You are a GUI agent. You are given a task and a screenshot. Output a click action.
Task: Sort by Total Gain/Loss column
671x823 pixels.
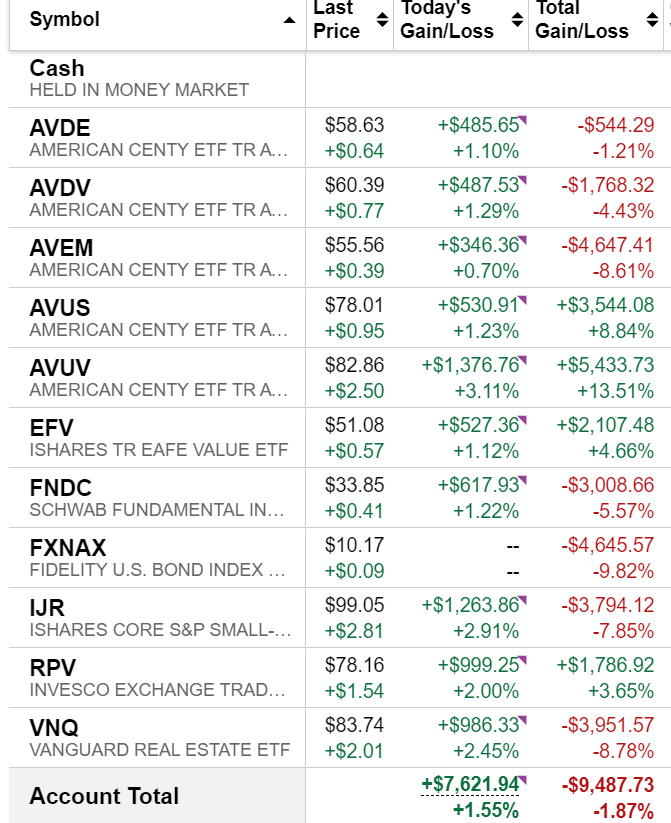coord(582,20)
